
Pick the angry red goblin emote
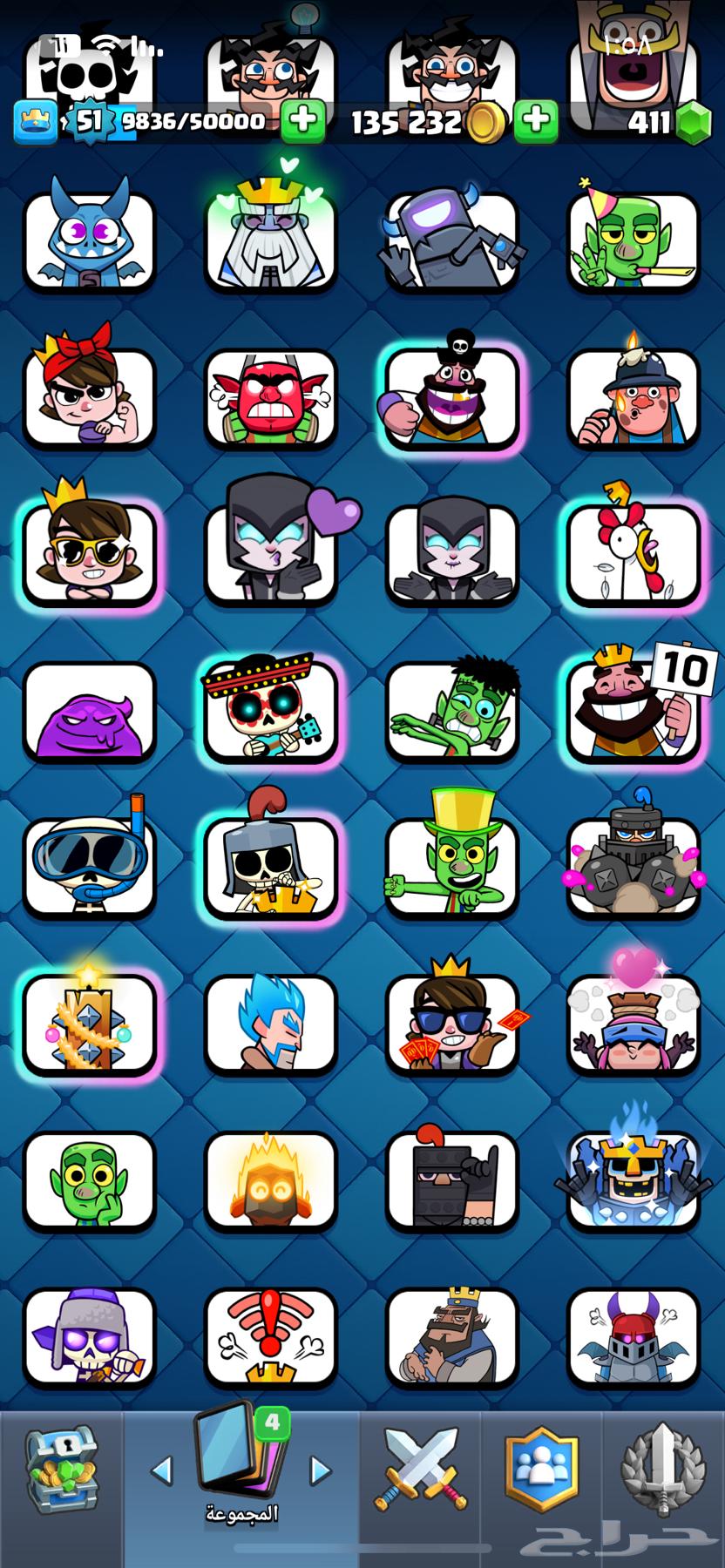click(x=270, y=397)
